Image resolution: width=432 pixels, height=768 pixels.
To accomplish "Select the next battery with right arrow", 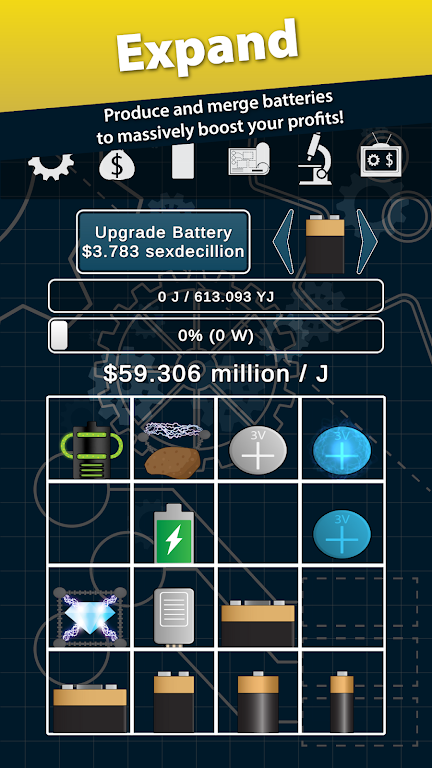I will click(367, 240).
